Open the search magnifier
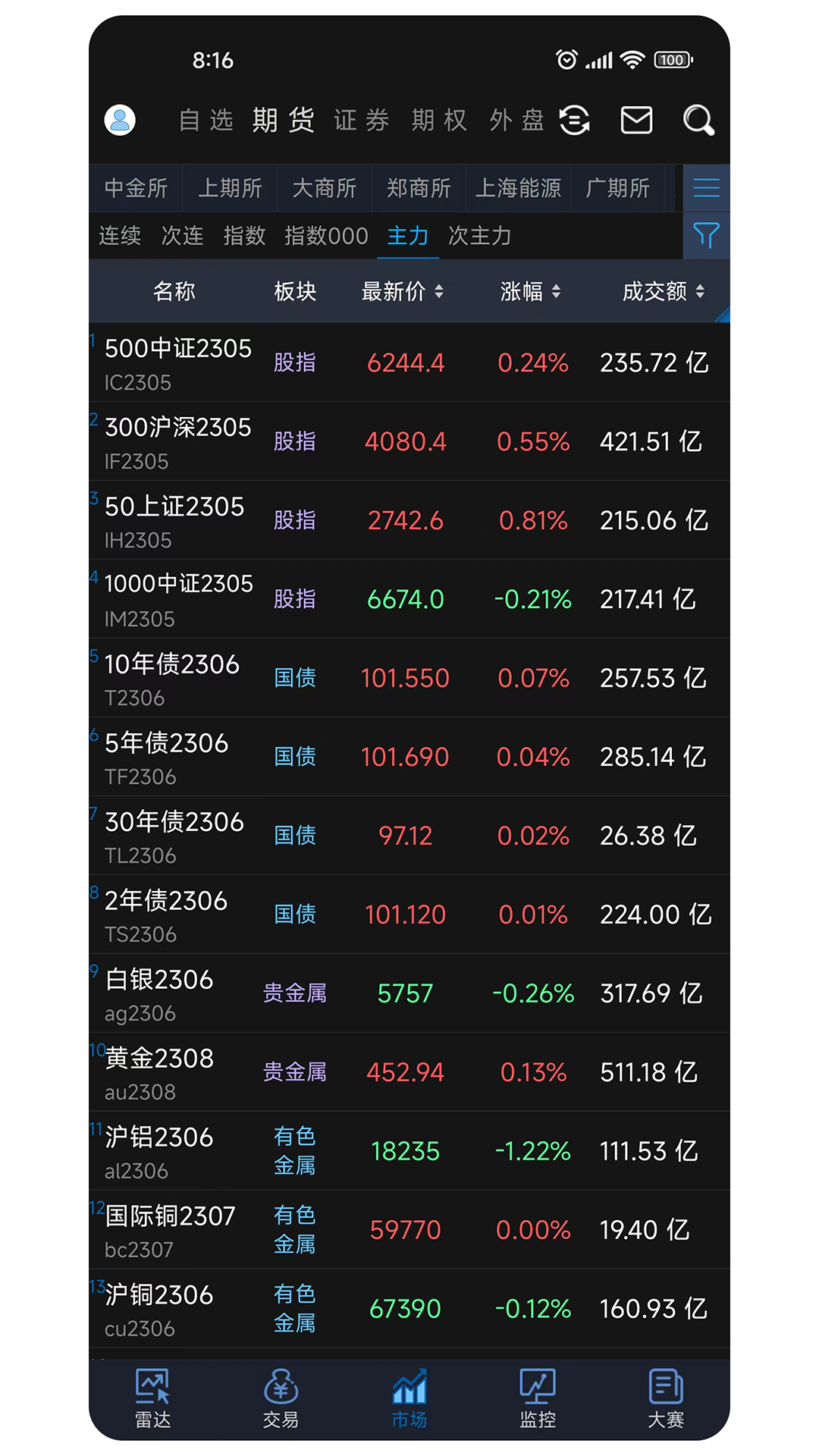This screenshot has height=1456, width=819. coord(698,120)
